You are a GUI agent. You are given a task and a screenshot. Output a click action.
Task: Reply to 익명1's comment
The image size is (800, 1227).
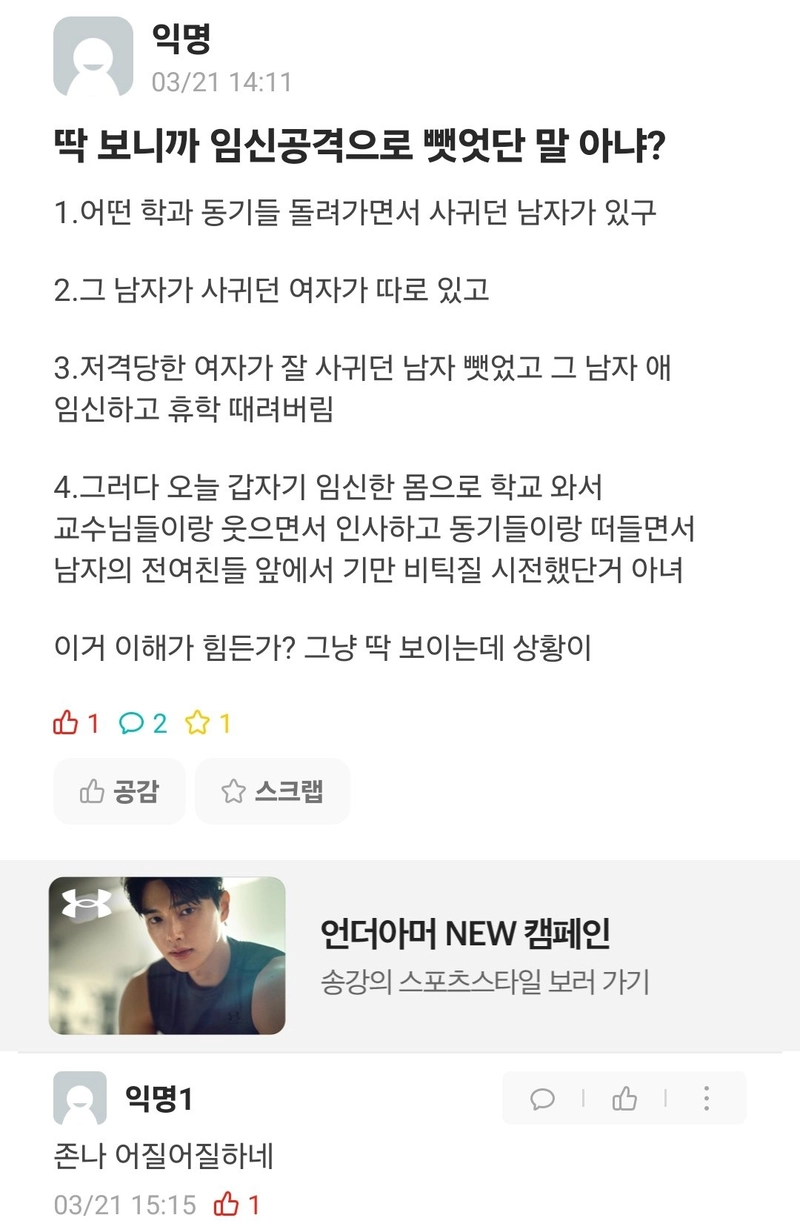tap(543, 1099)
